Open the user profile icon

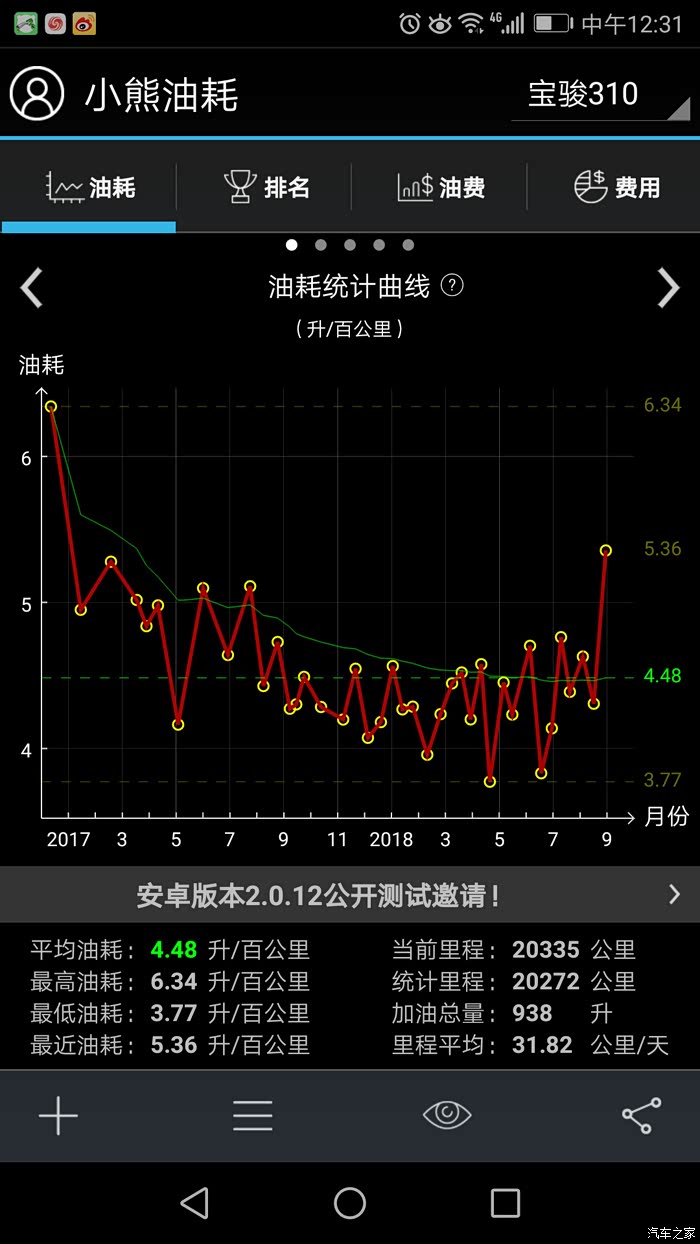tap(37, 95)
